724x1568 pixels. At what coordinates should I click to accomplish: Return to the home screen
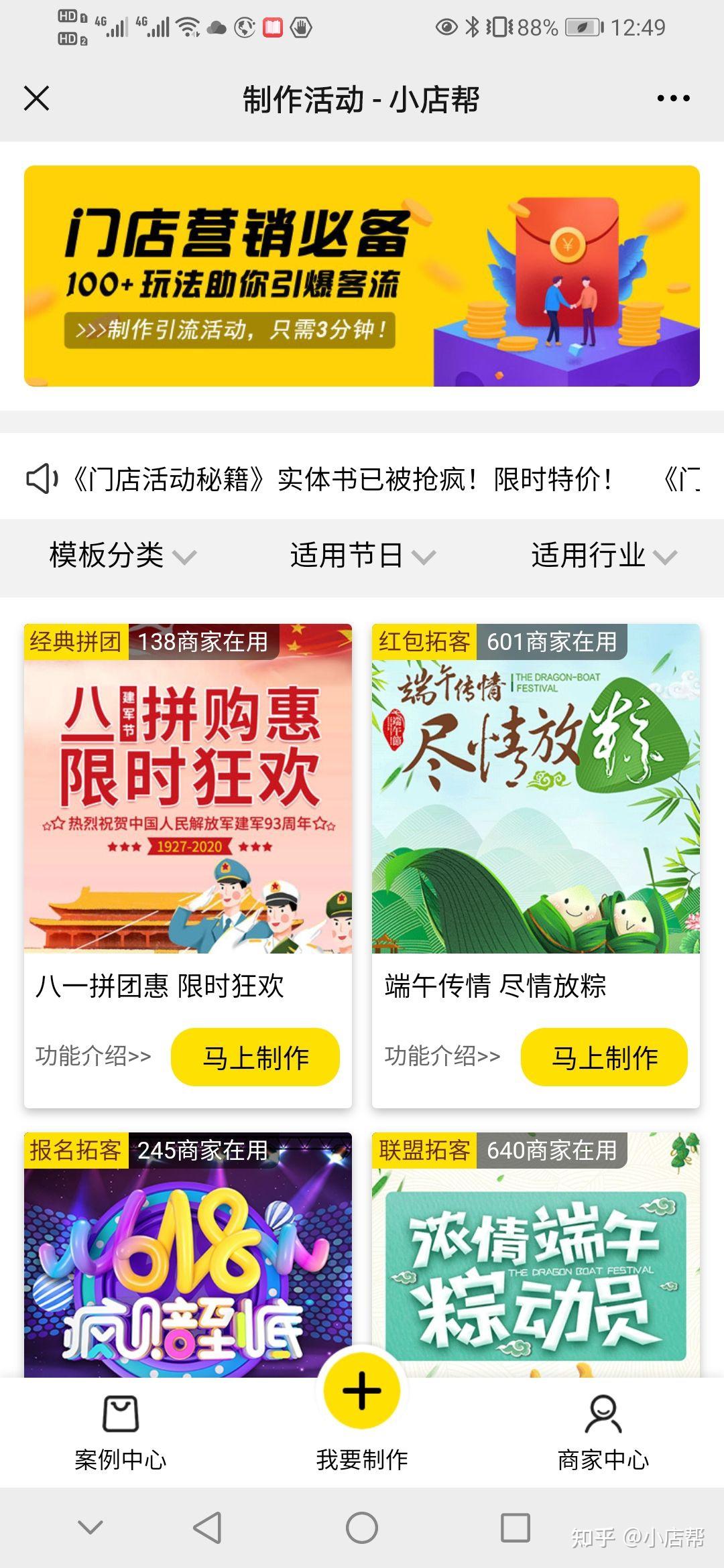(x=362, y=1528)
